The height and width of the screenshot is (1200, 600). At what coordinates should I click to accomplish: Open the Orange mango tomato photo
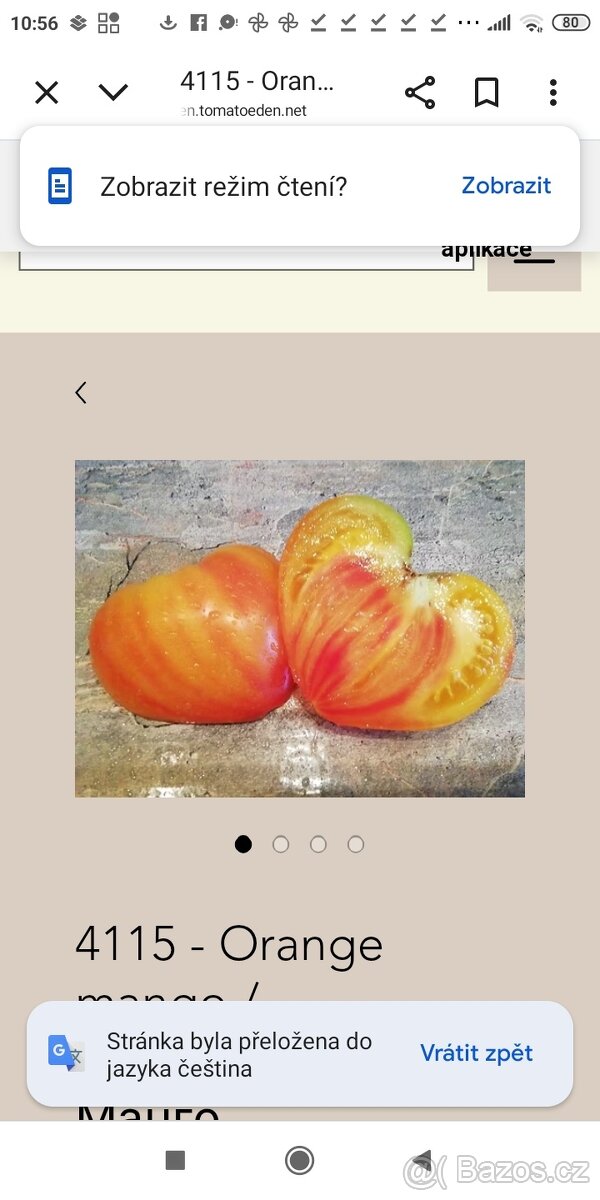(x=300, y=628)
